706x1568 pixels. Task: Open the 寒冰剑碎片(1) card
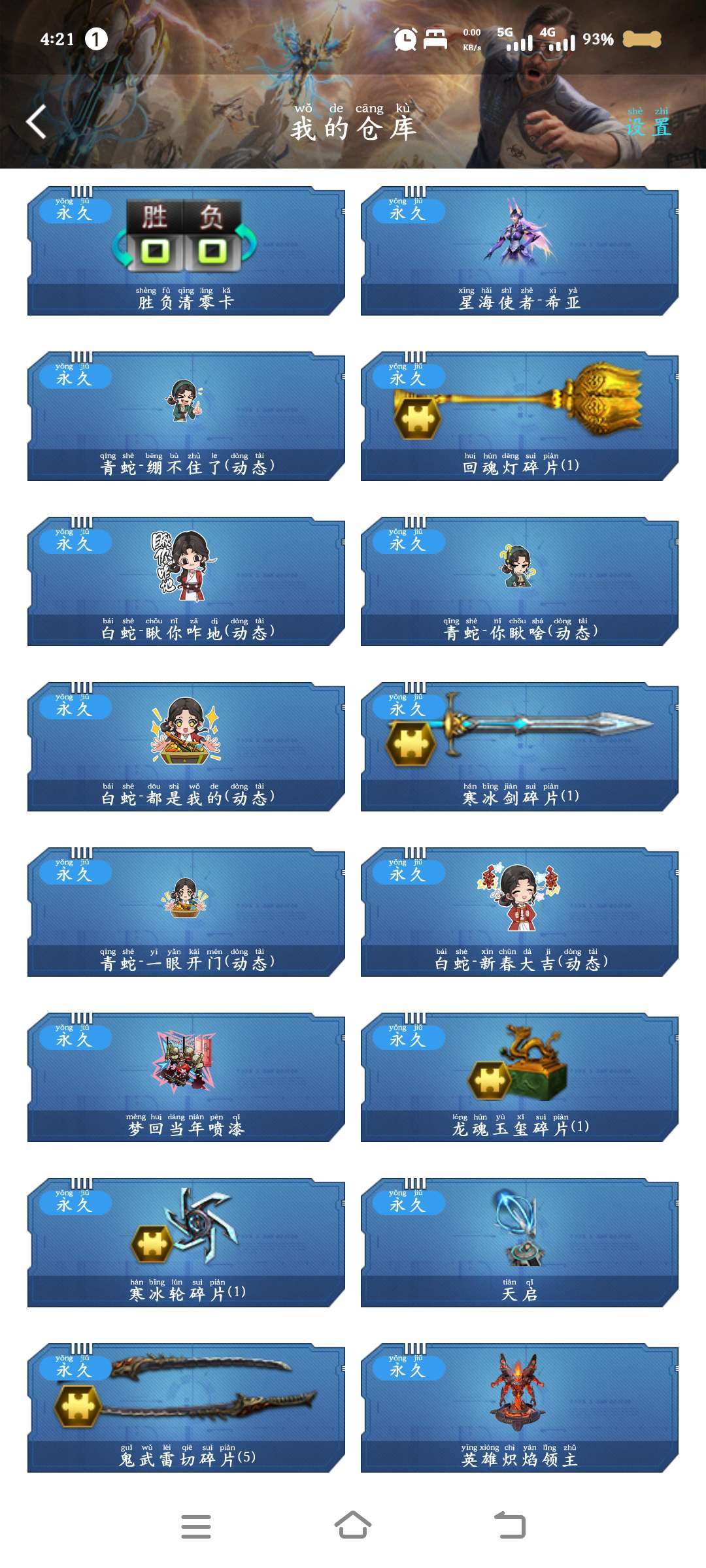[520, 747]
